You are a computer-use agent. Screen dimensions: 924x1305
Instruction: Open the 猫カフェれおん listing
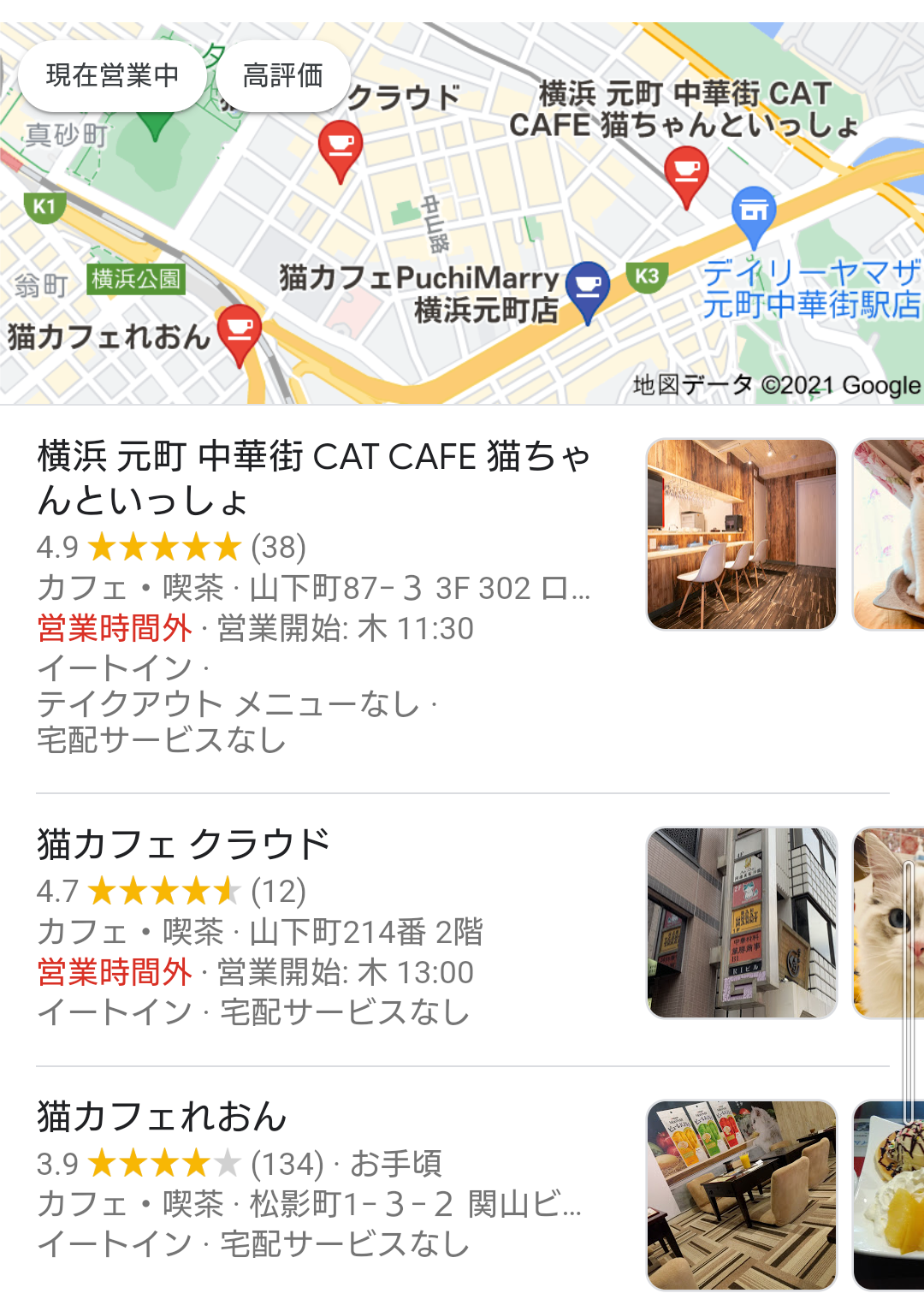(163, 1117)
